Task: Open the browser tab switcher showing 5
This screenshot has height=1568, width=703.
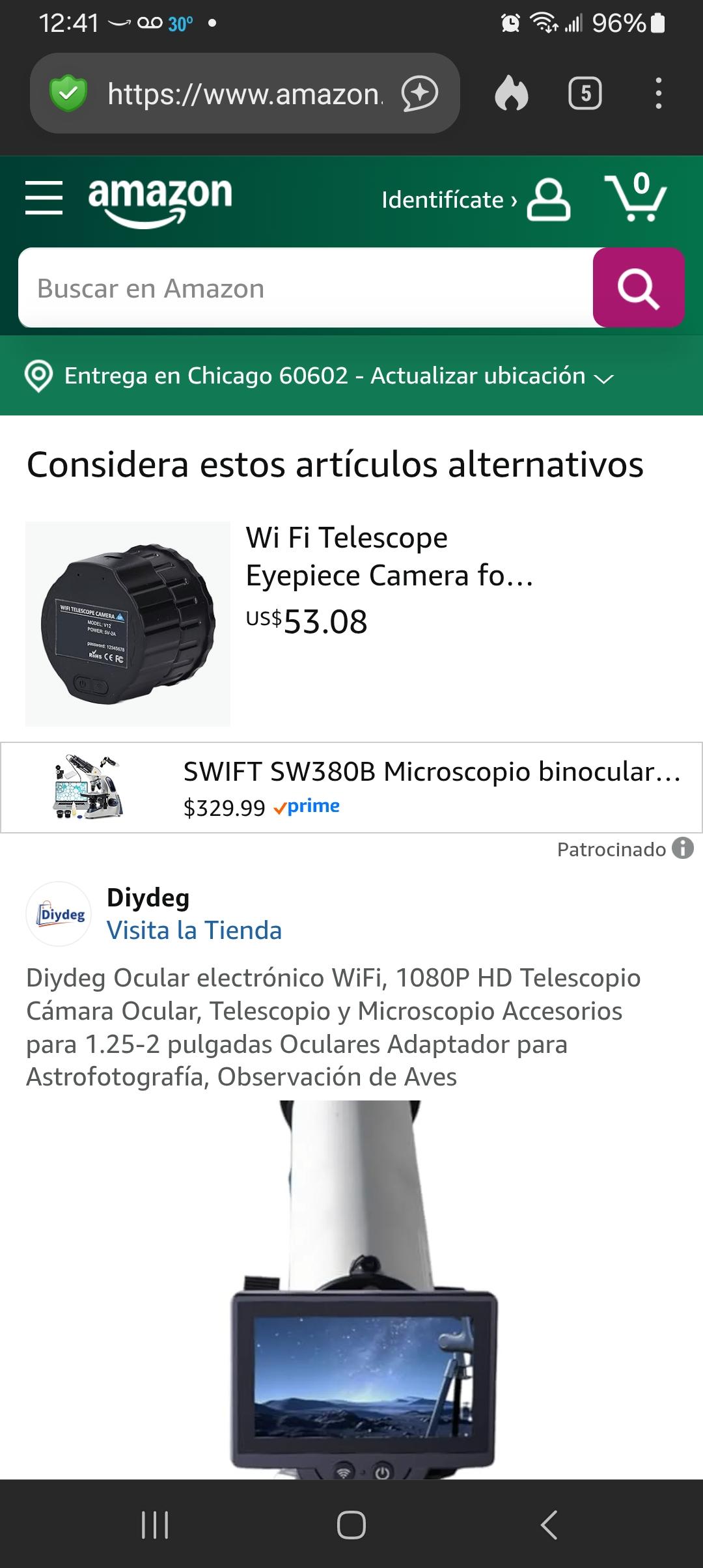Action: [585, 94]
